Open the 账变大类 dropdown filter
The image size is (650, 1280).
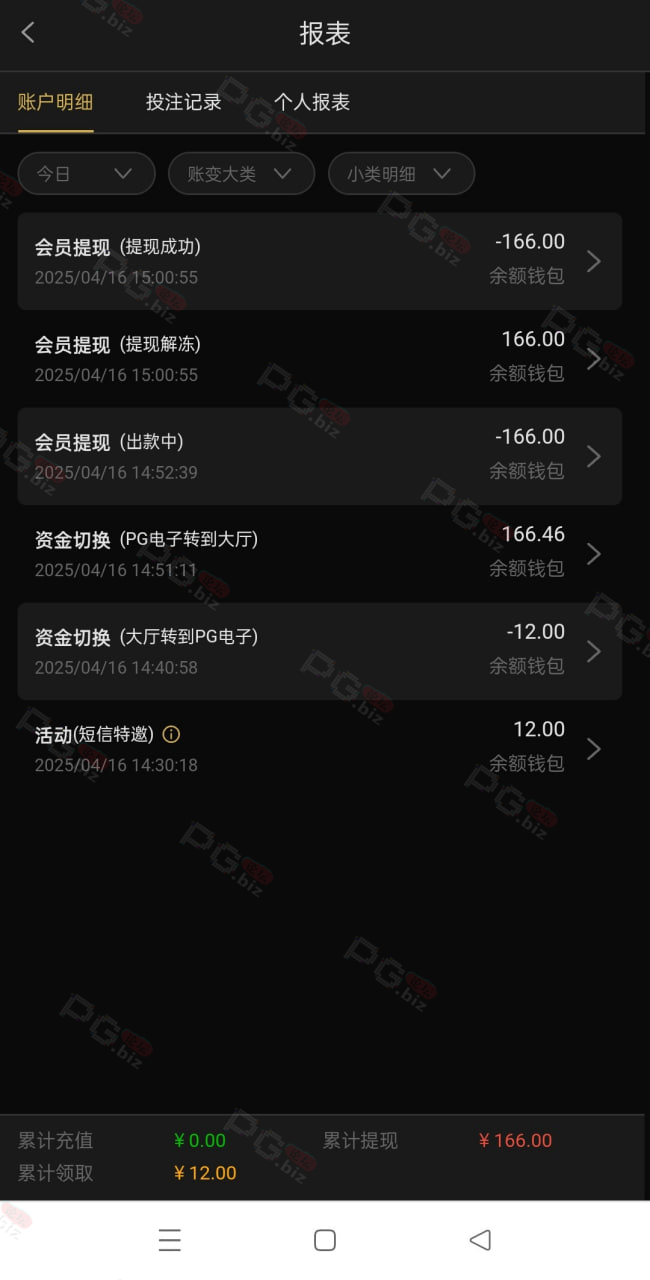coord(241,173)
